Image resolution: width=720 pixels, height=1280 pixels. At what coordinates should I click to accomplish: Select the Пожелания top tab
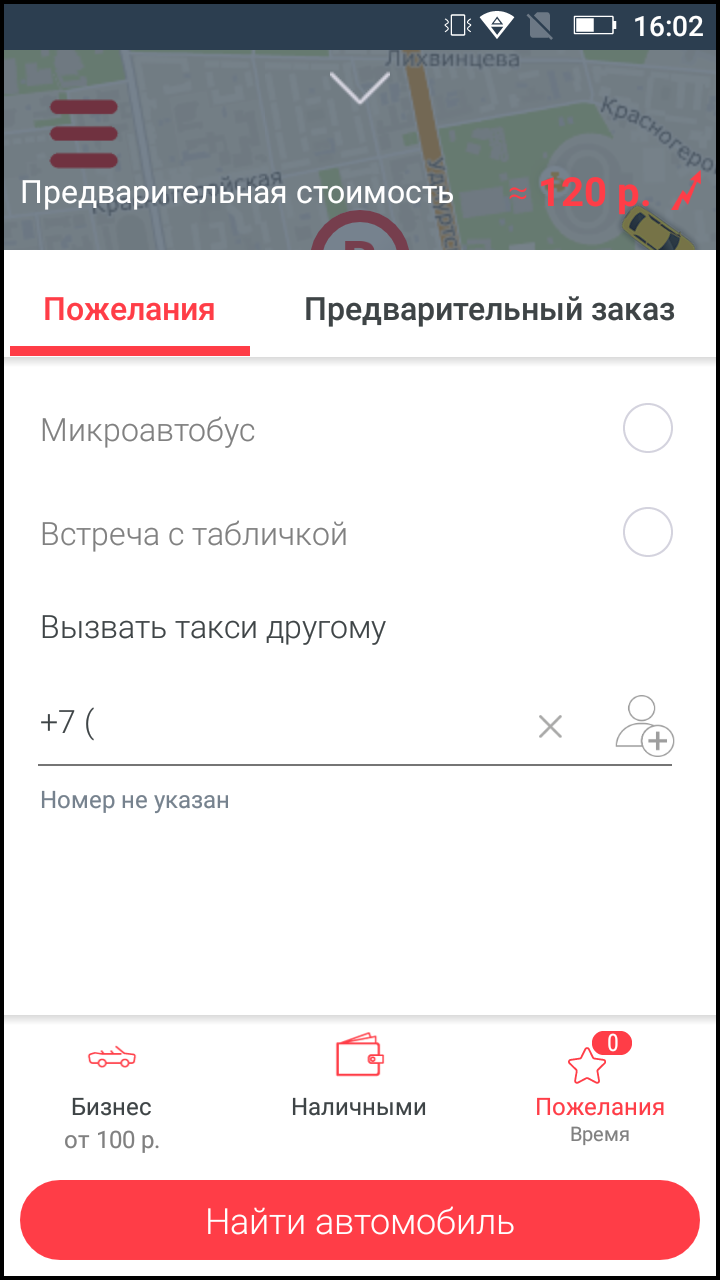[x=129, y=310]
